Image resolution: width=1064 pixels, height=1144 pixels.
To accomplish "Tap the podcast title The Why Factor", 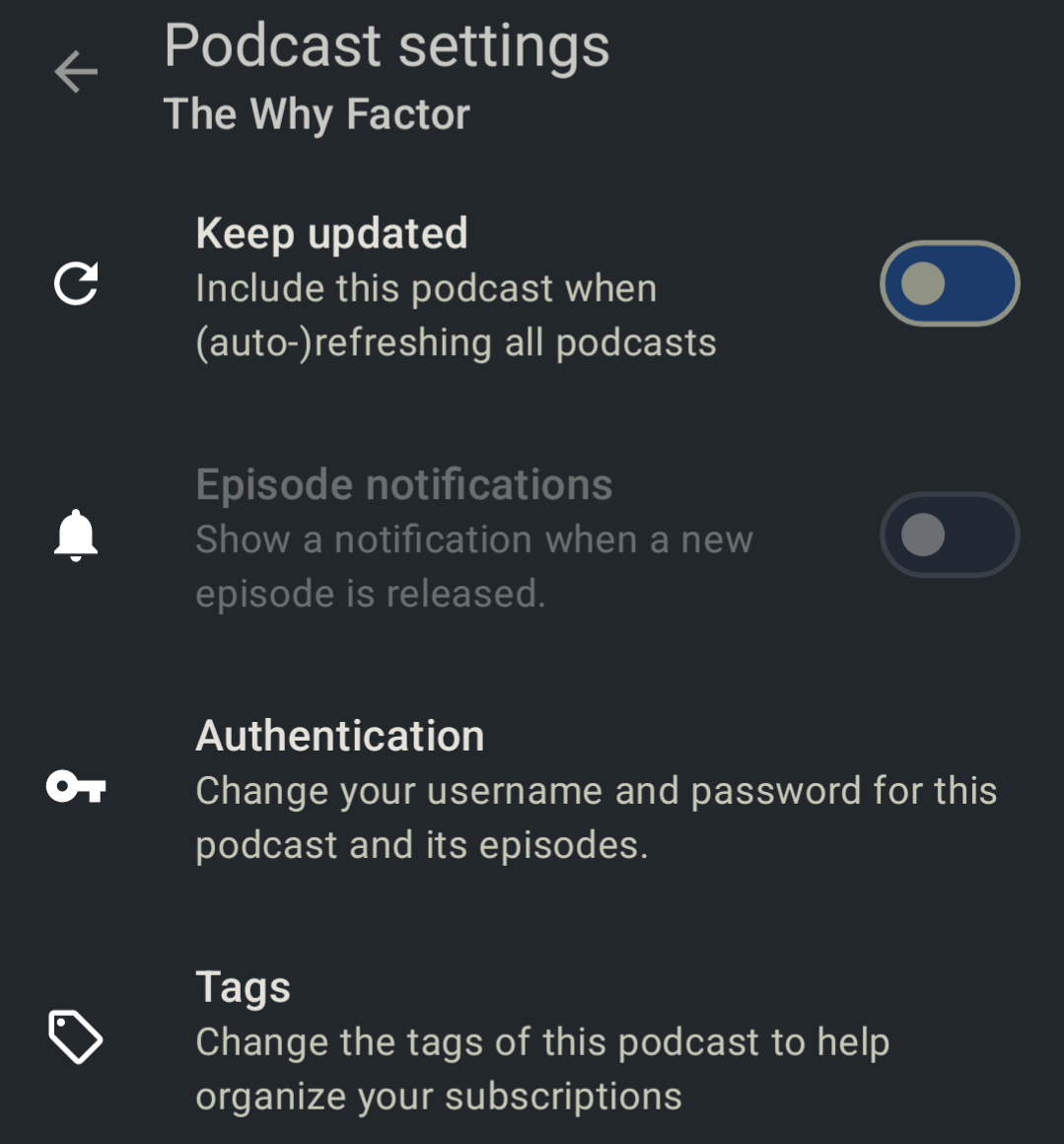I will click(x=319, y=113).
